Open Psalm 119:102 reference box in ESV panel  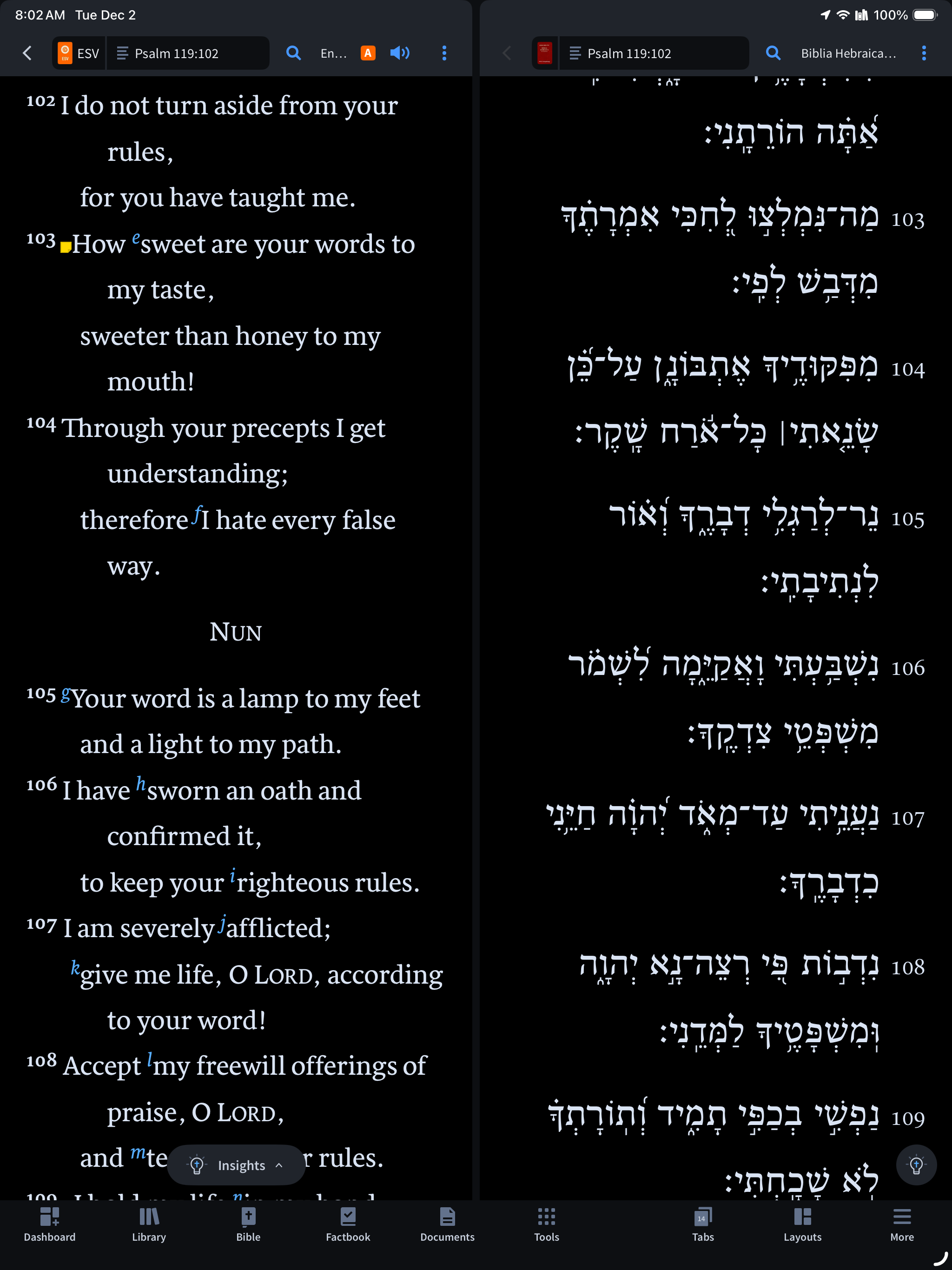(187, 53)
